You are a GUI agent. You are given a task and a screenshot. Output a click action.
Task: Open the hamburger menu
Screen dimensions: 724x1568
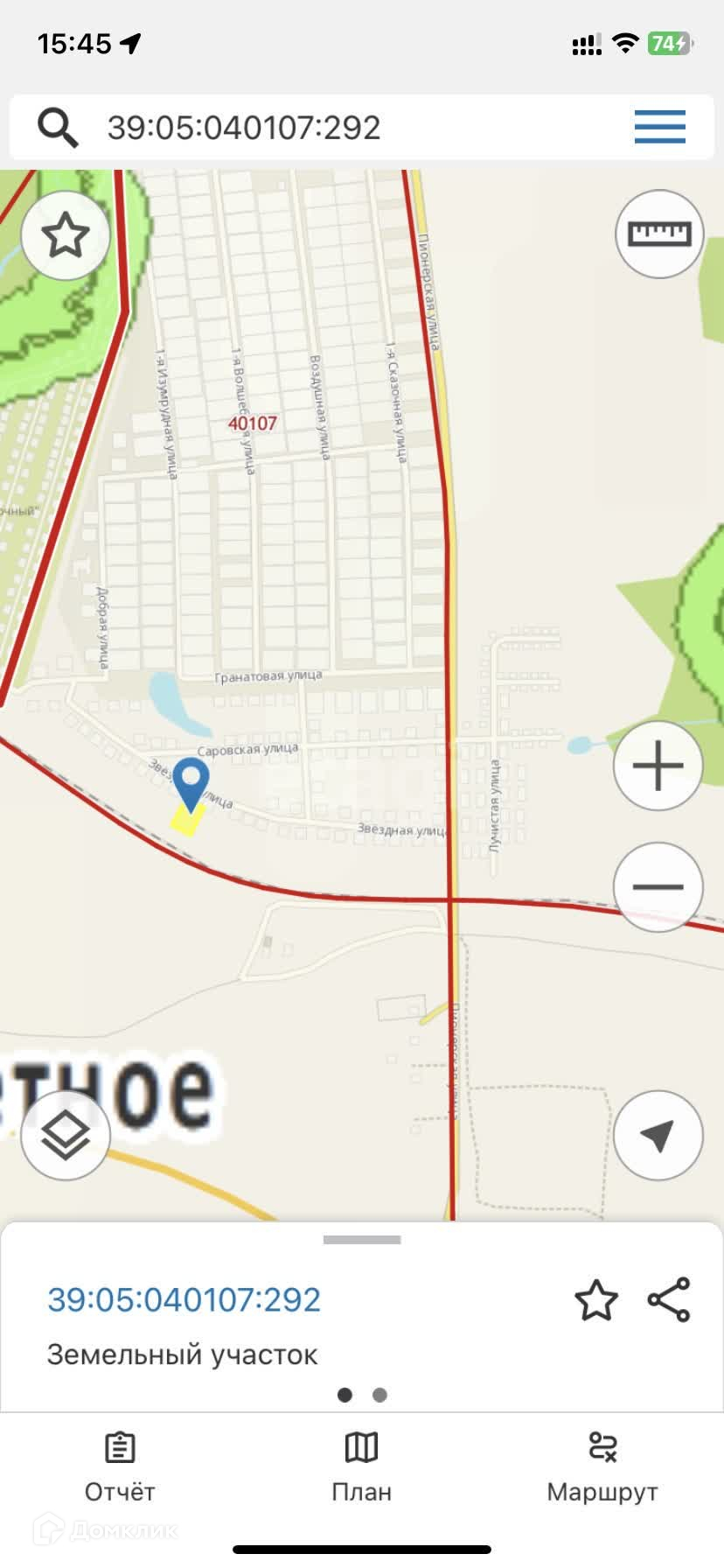click(660, 127)
